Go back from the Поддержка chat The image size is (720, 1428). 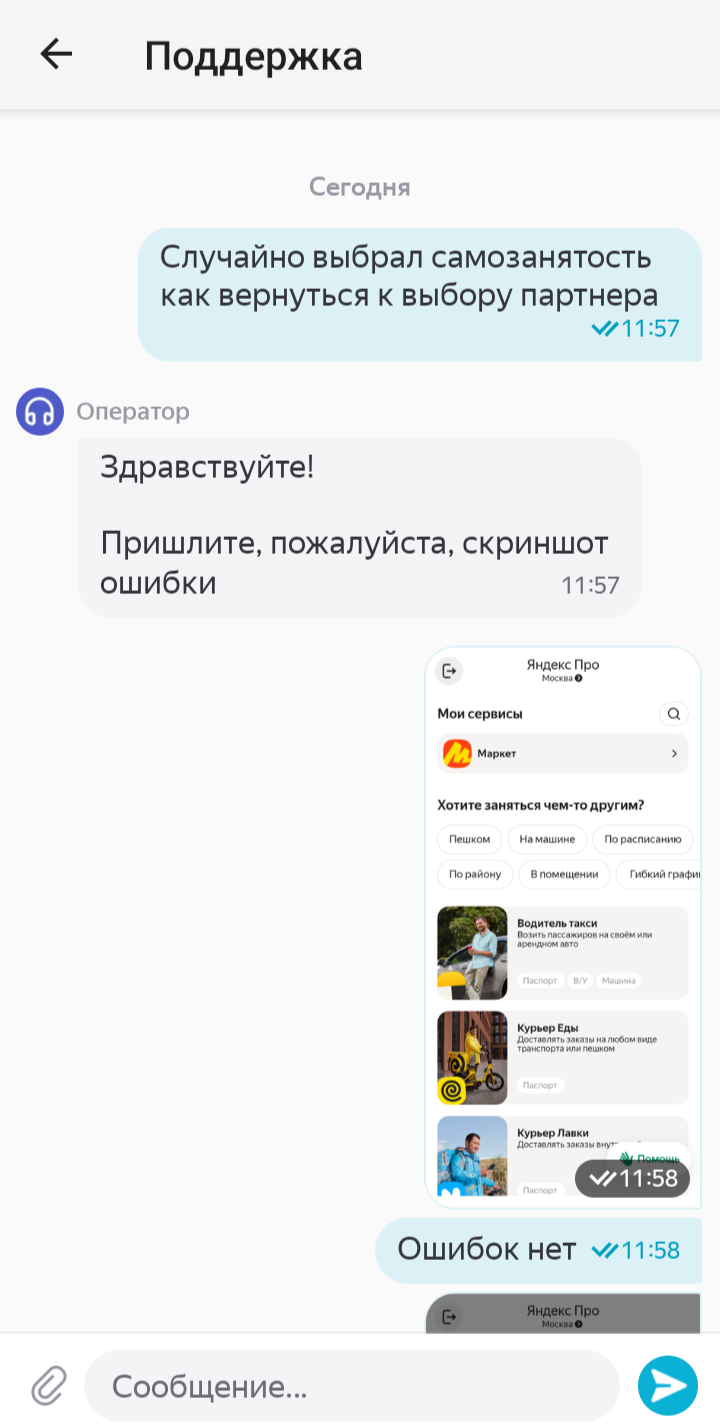click(x=56, y=54)
